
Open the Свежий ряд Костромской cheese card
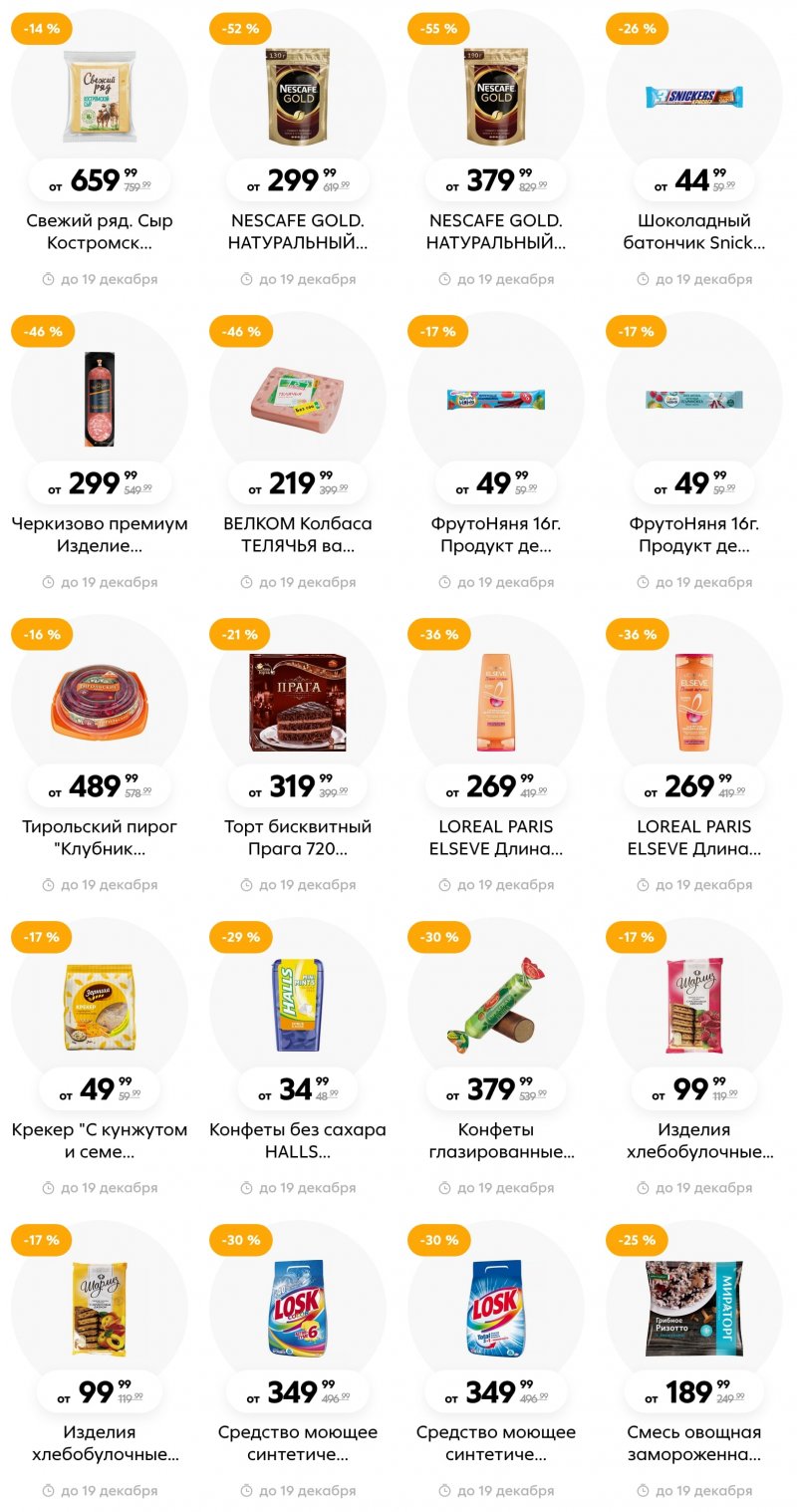100,98
